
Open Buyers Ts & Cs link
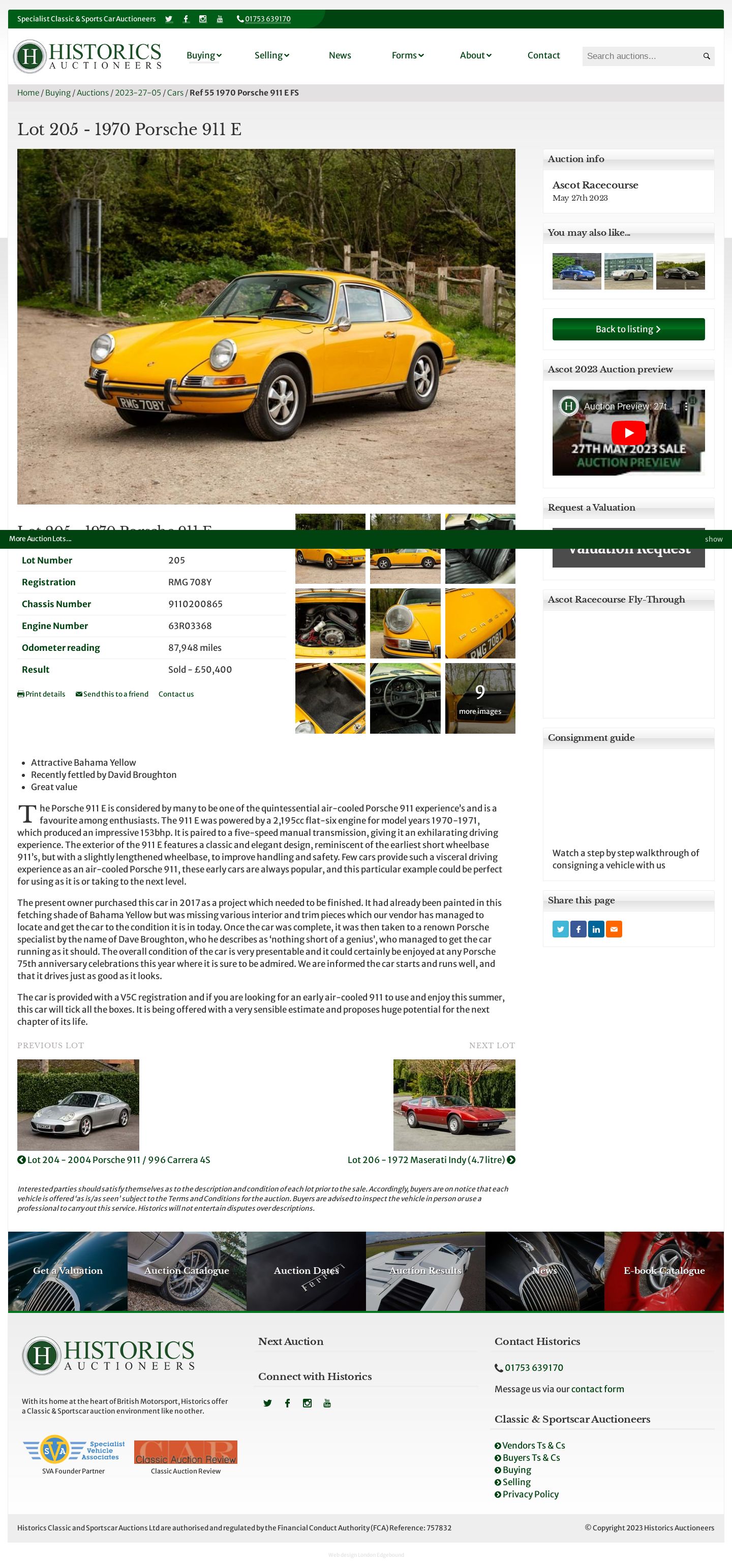tap(530, 1457)
